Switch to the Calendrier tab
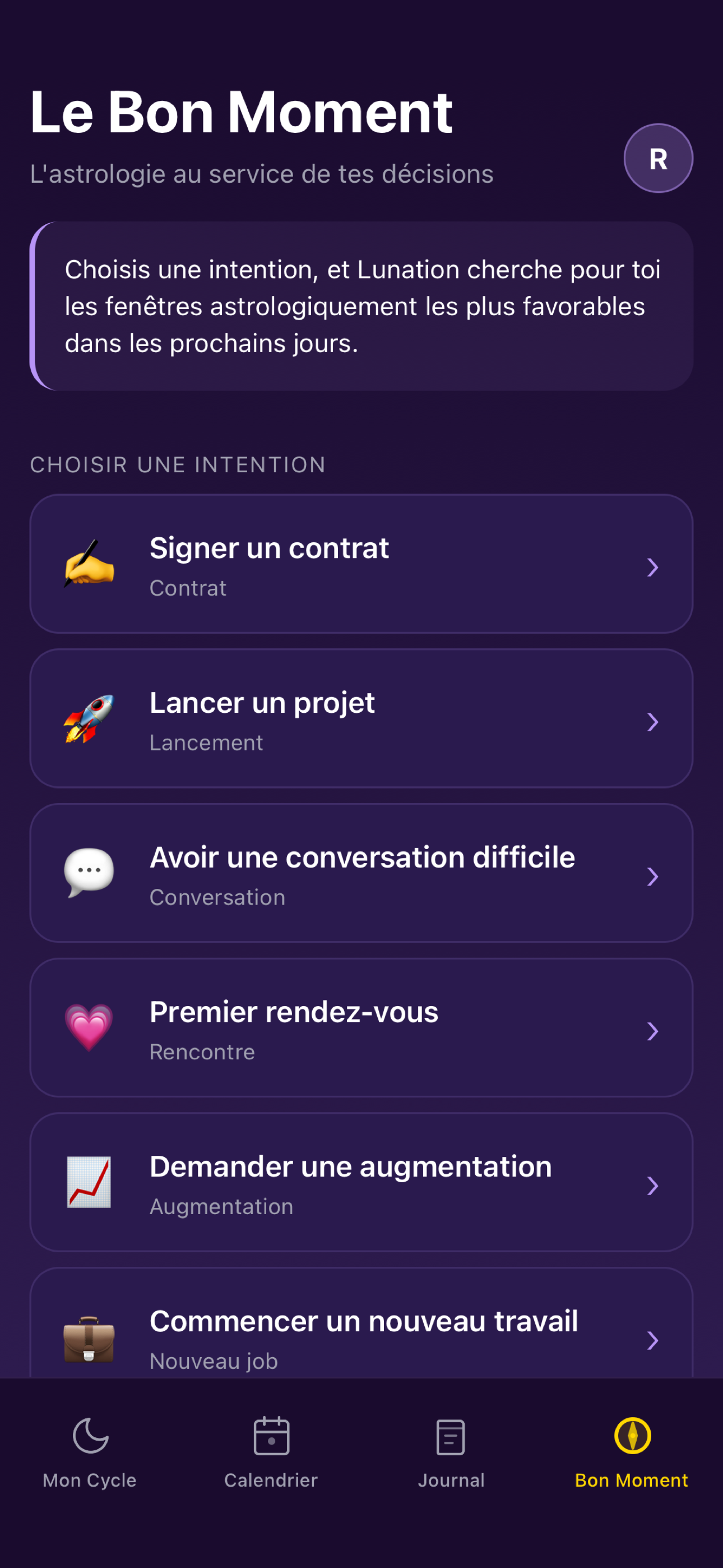Screen dimensions: 723x1568 [270, 1461]
